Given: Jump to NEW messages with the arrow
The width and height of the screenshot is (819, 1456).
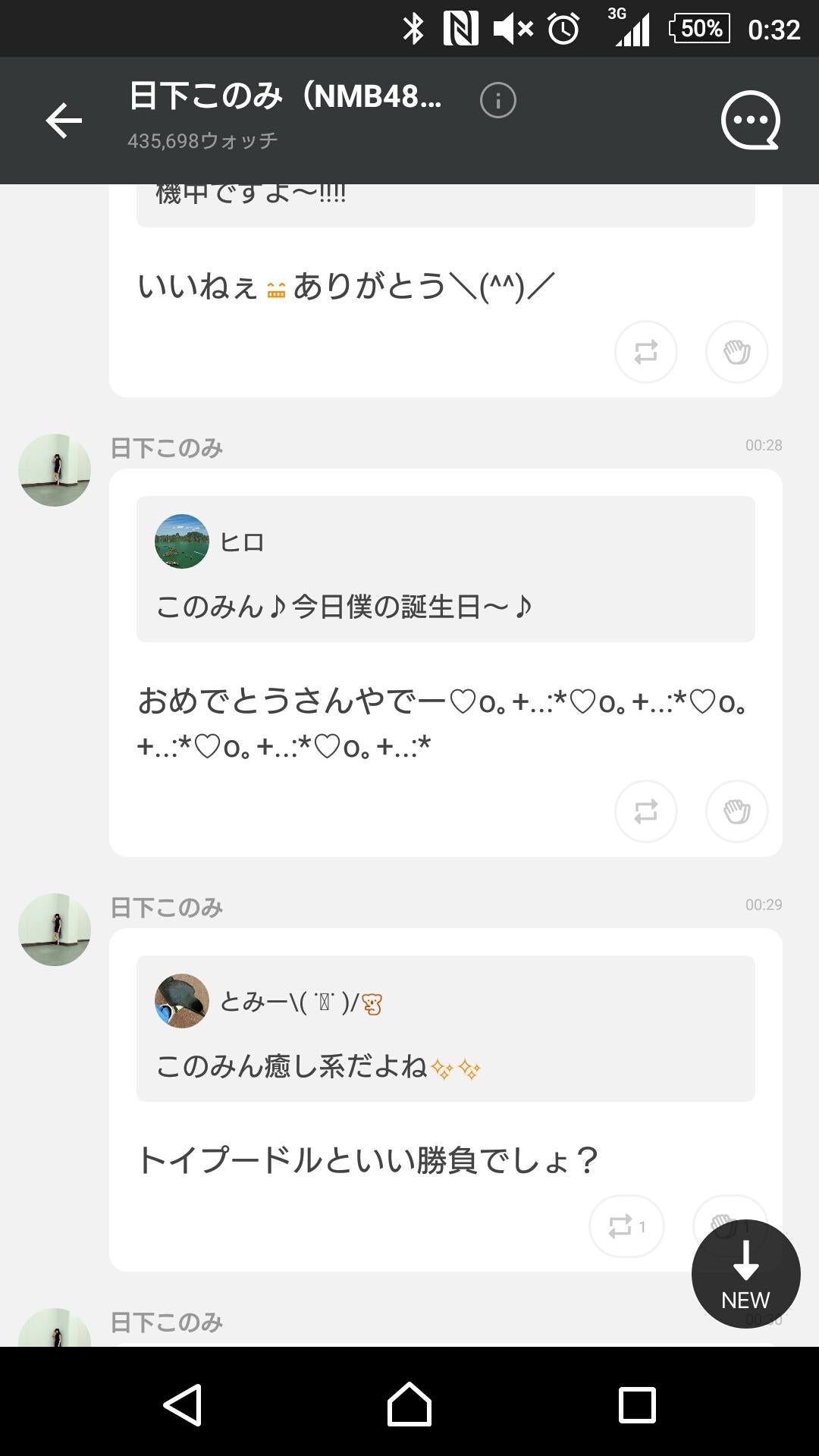Looking at the screenshot, I should tap(745, 1274).
